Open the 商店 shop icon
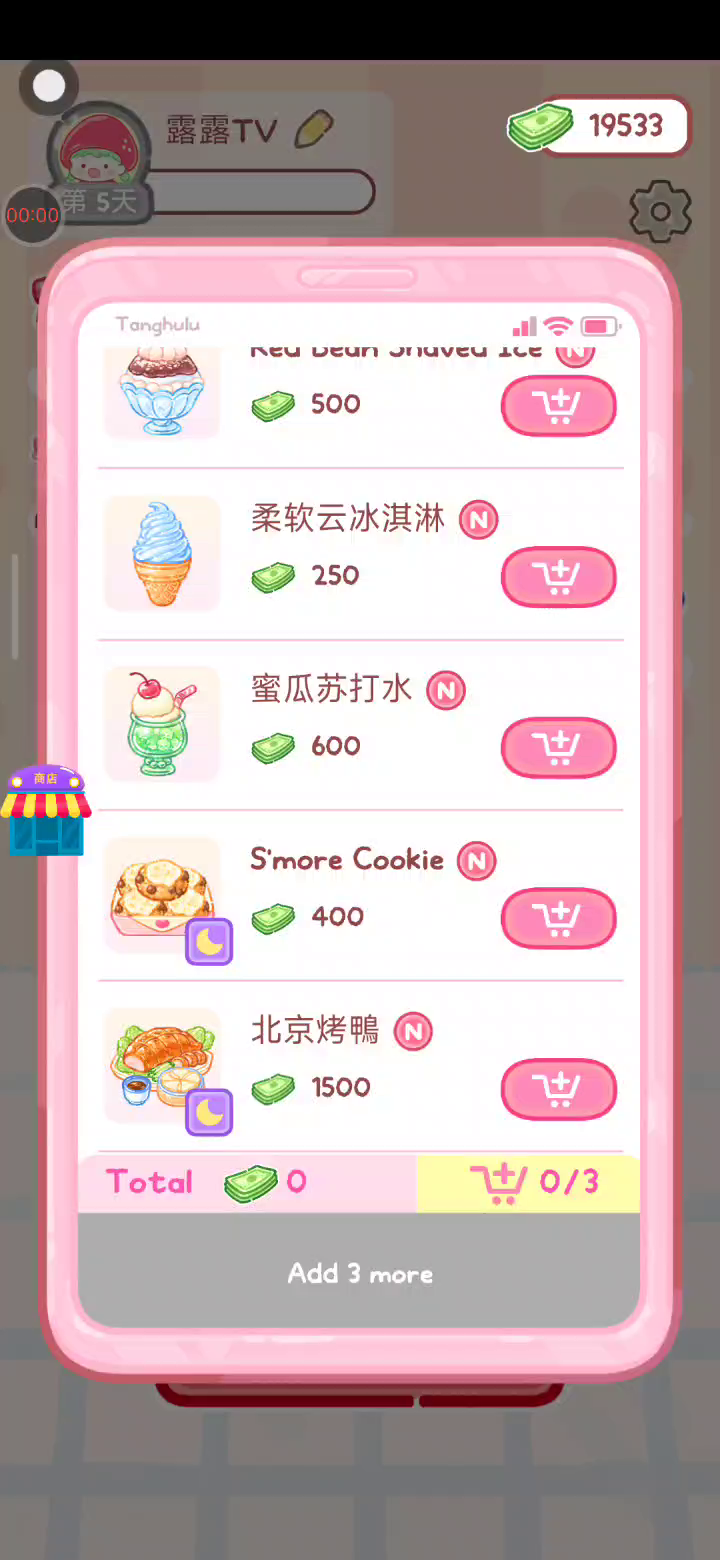The width and height of the screenshot is (720, 1560). pyautogui.click(x=46, y=811)
